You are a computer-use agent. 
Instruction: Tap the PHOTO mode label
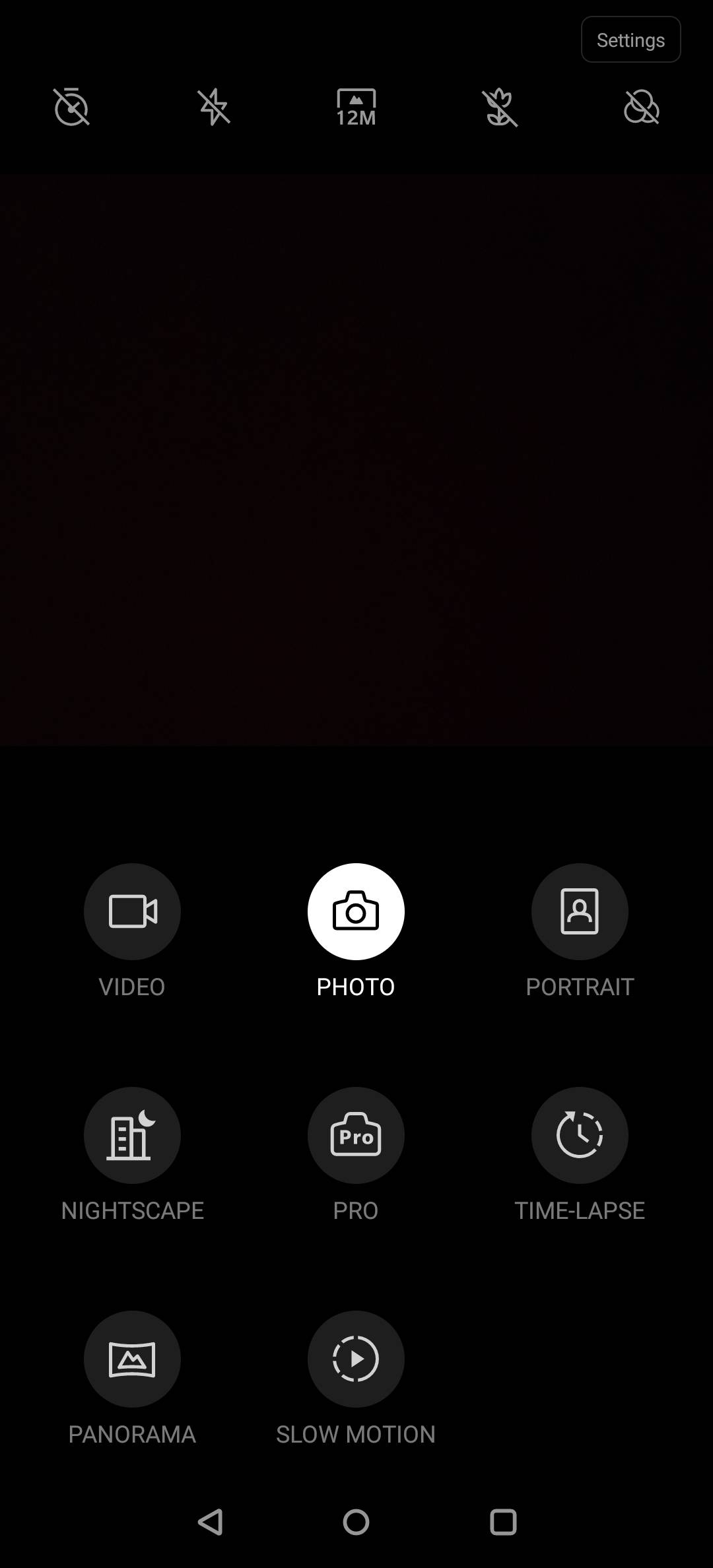(356, 987)
